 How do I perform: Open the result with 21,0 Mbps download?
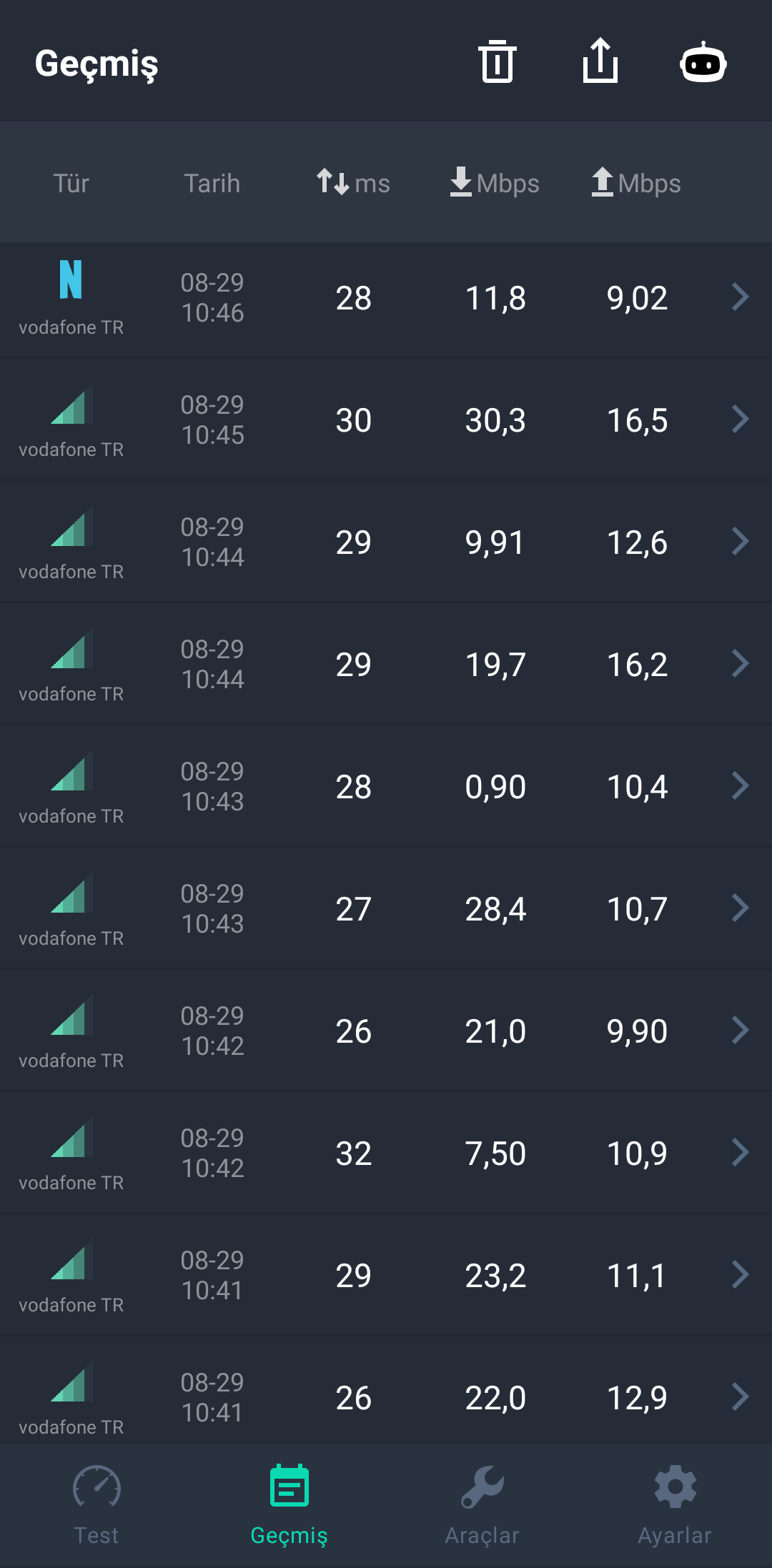(386, 1031)
